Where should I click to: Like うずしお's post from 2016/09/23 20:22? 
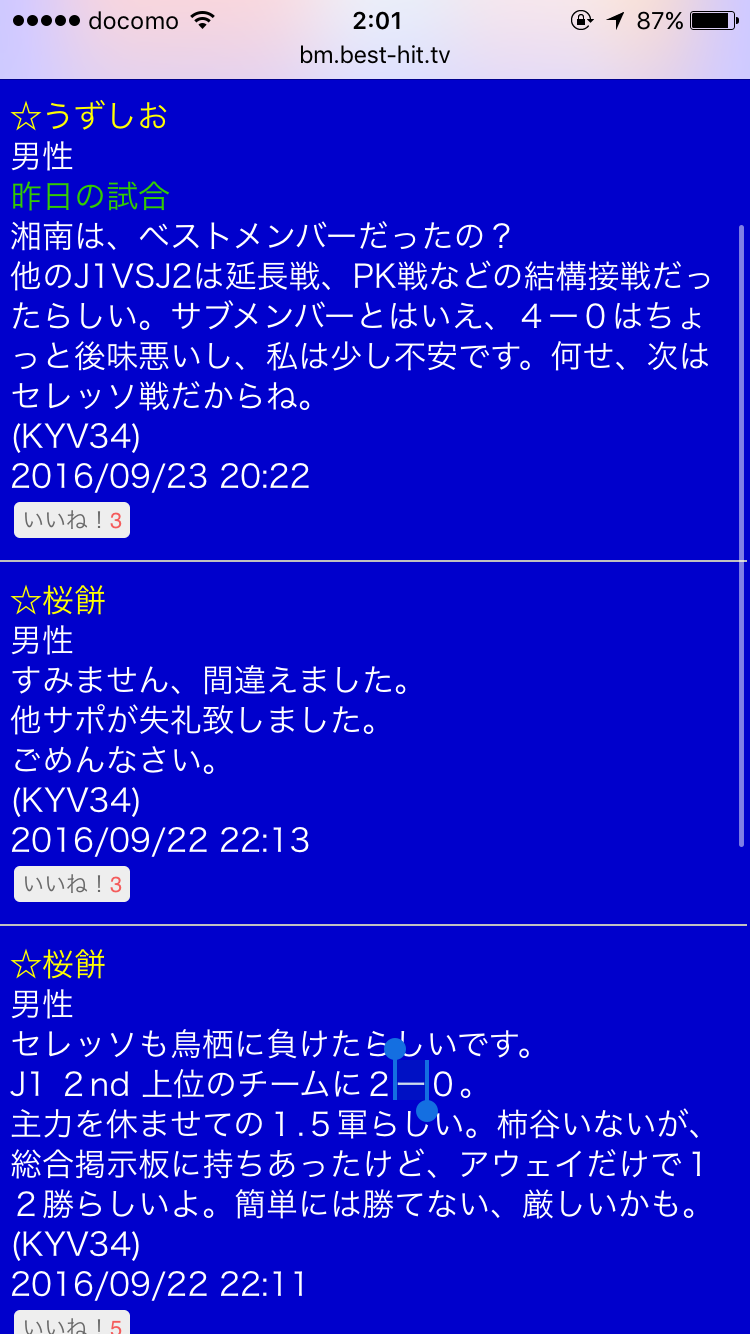[x=72, y=520]
